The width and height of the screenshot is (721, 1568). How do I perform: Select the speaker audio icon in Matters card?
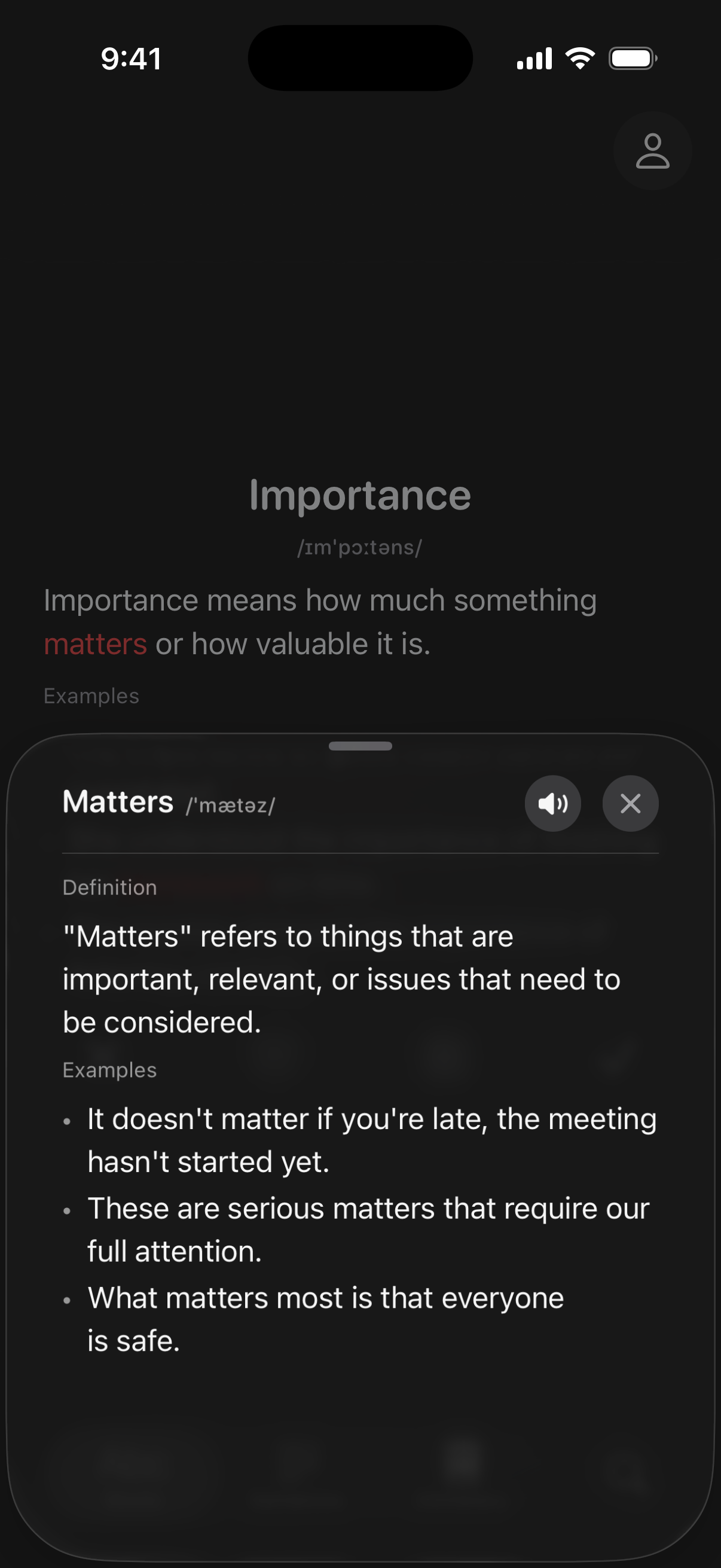click(x=552, y=804)
